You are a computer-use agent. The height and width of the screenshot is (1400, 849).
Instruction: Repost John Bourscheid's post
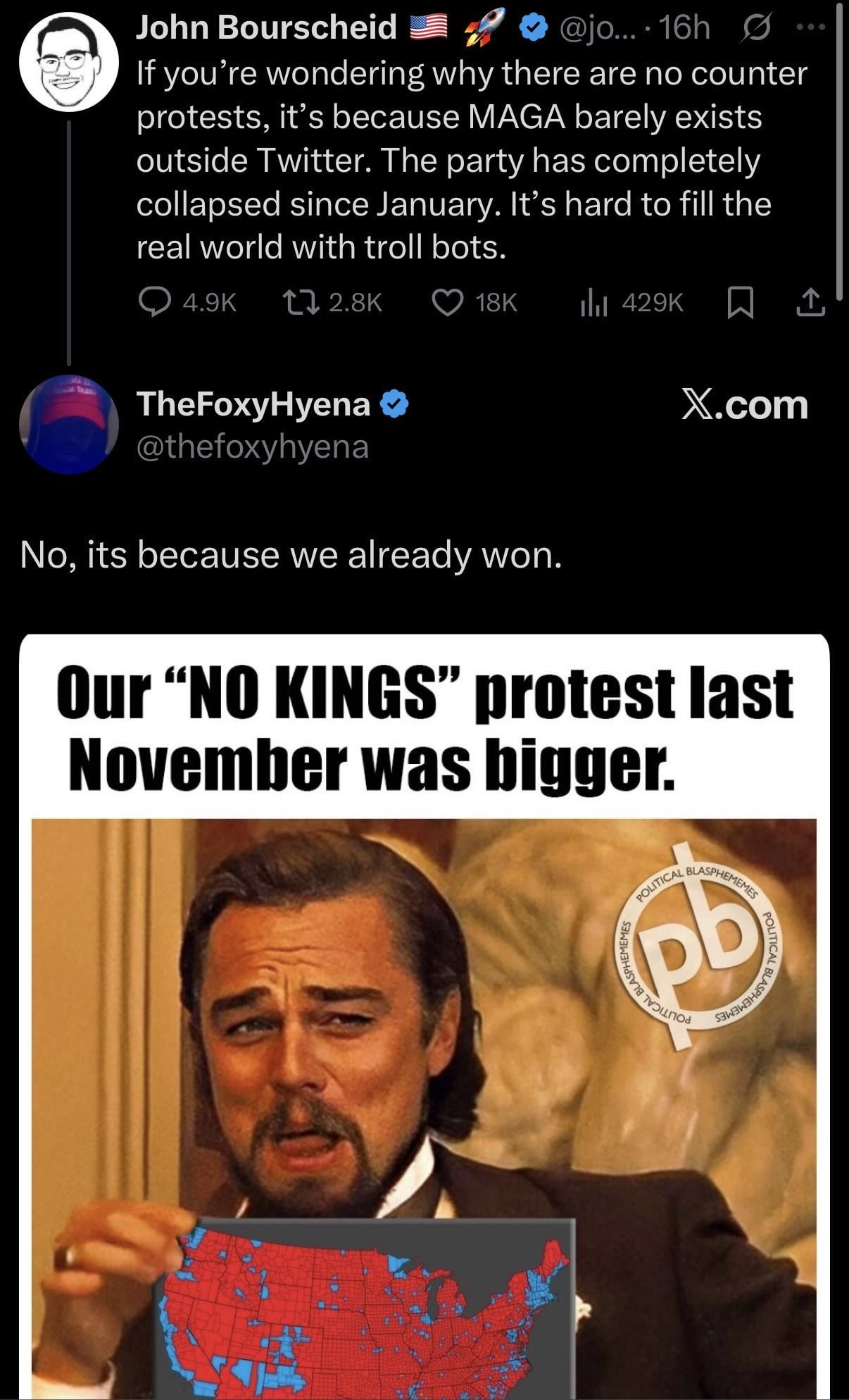[x=301, y=302]
